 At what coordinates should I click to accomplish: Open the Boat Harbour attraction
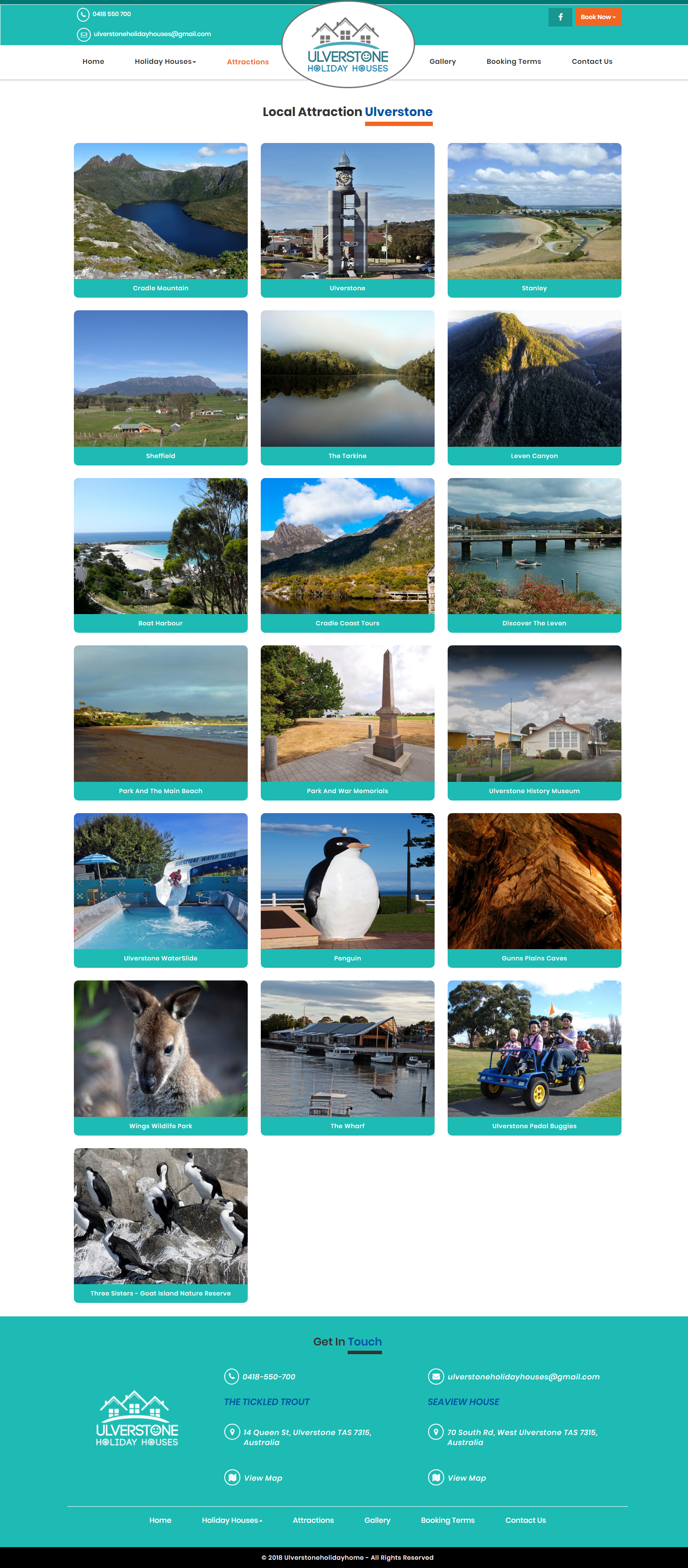161,555
